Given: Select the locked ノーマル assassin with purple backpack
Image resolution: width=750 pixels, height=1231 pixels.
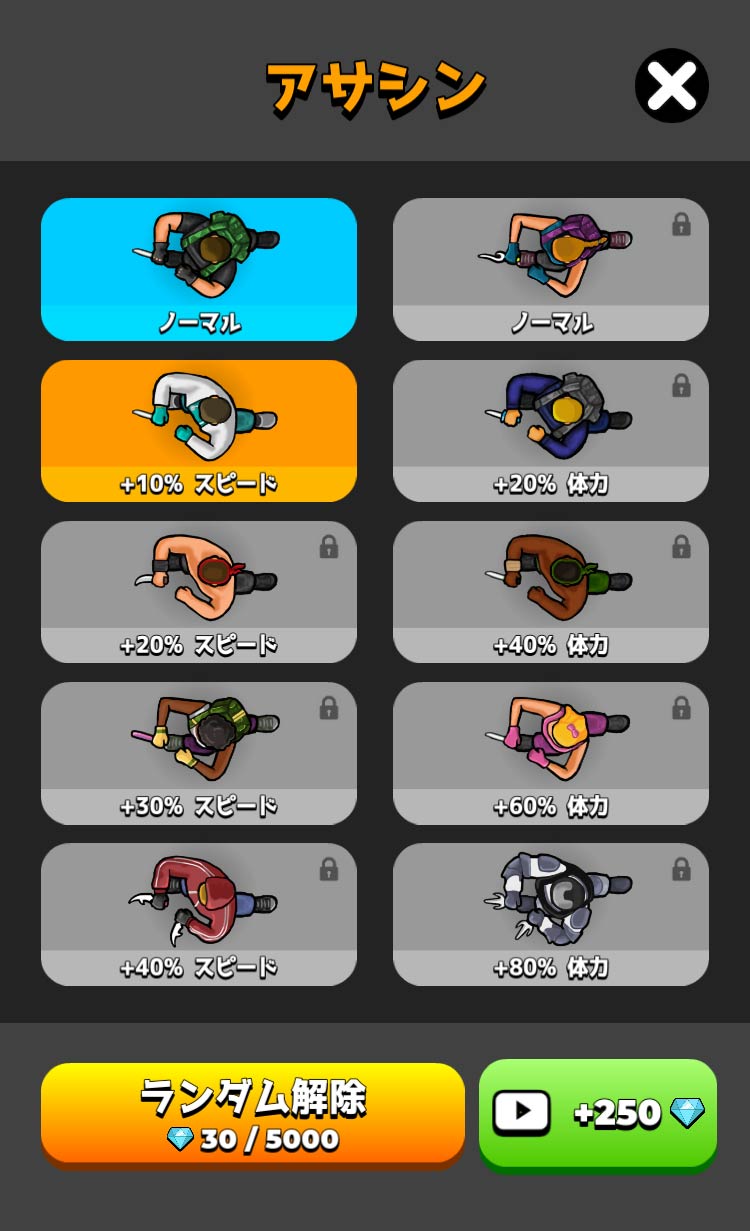Looking at the screenshot, I should [x=551, y=269].
